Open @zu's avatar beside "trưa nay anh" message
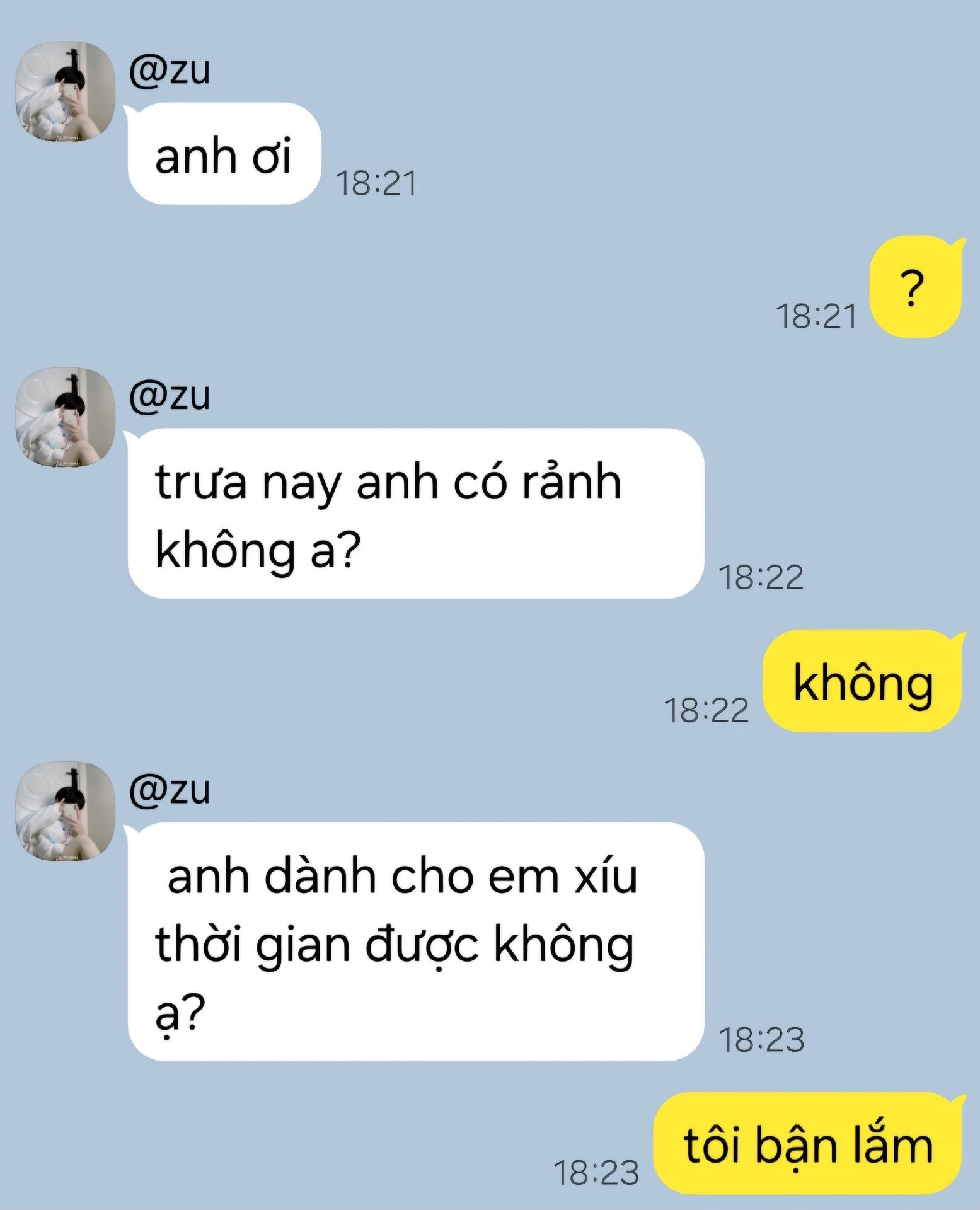This screenshot has width=980, height=1210. click(65, 417)
